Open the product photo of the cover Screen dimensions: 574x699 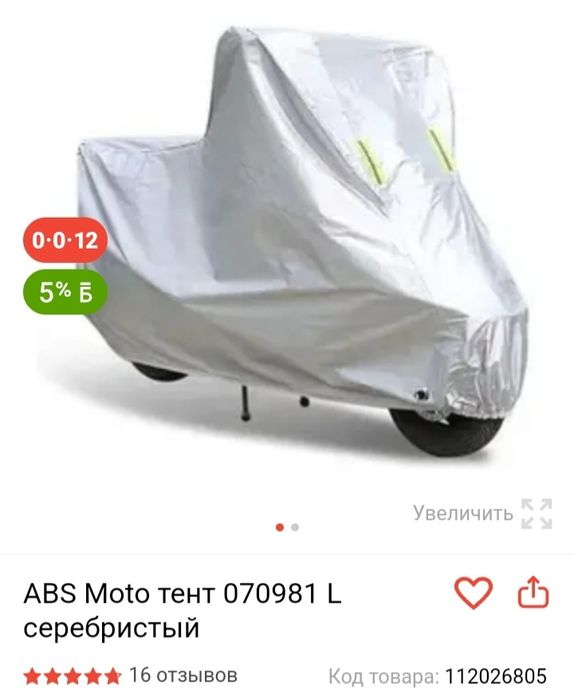303,243
